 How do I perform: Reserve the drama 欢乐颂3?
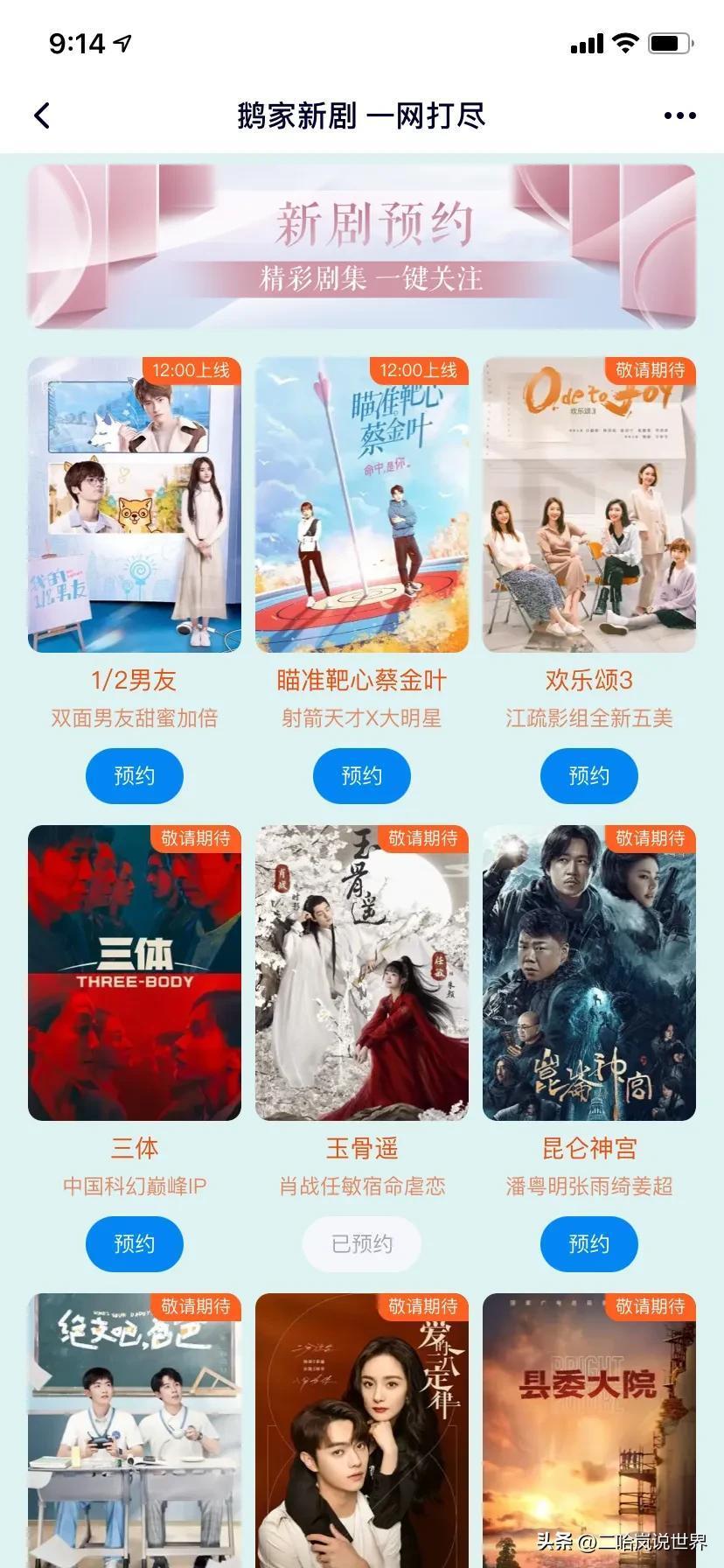coord(589,776)
